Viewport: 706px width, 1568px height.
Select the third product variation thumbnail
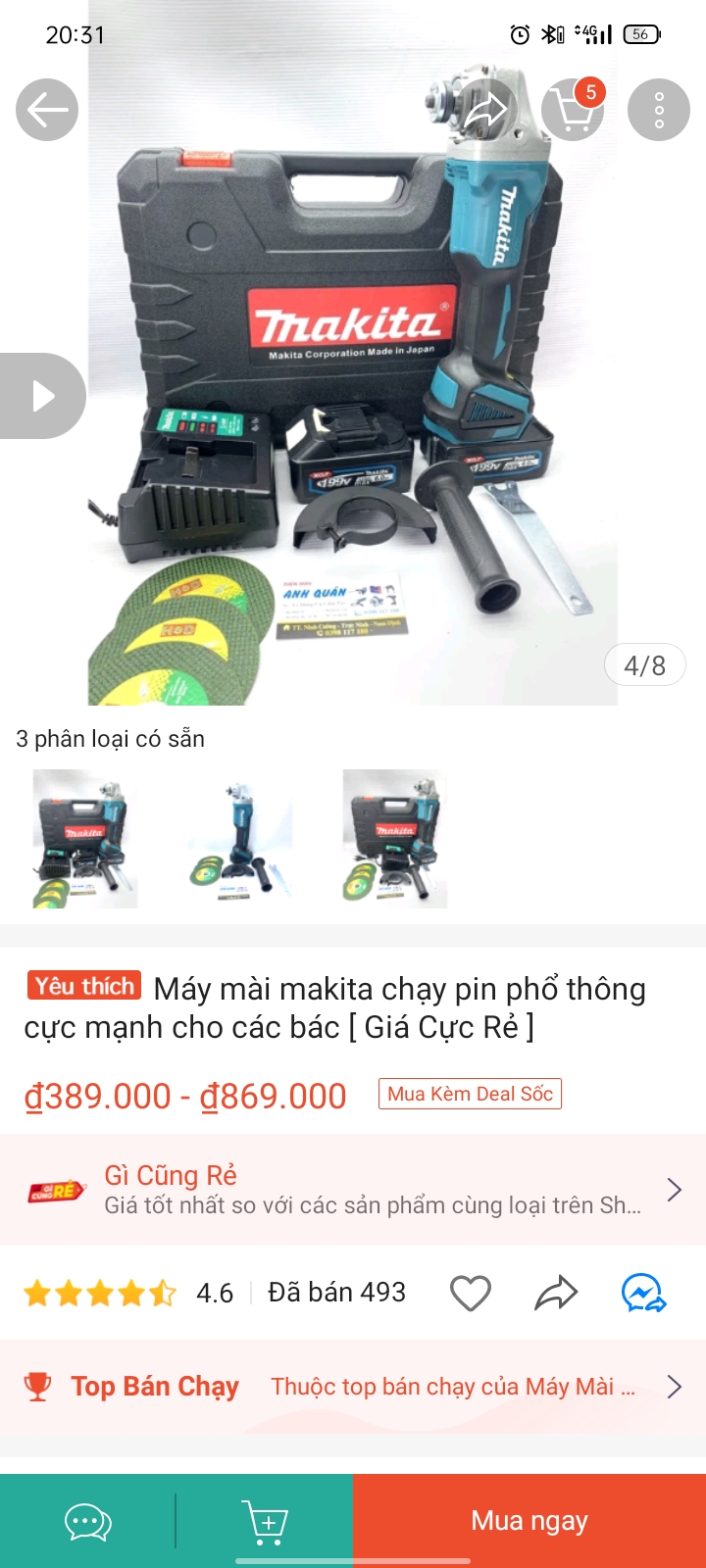395,839
